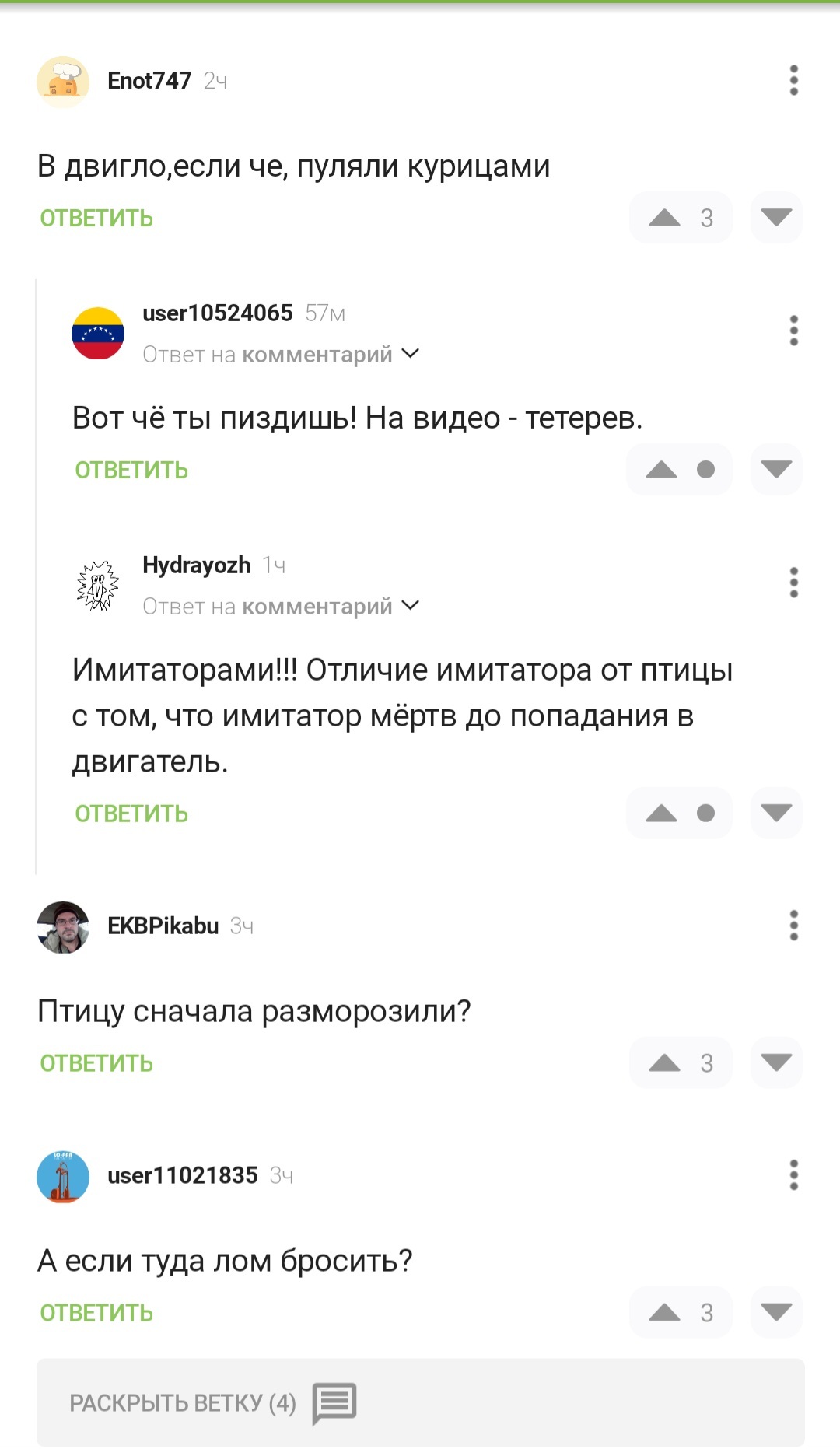Downvote Hydrayozh's comment
The image size is (840, 1449).
(775, 814)
